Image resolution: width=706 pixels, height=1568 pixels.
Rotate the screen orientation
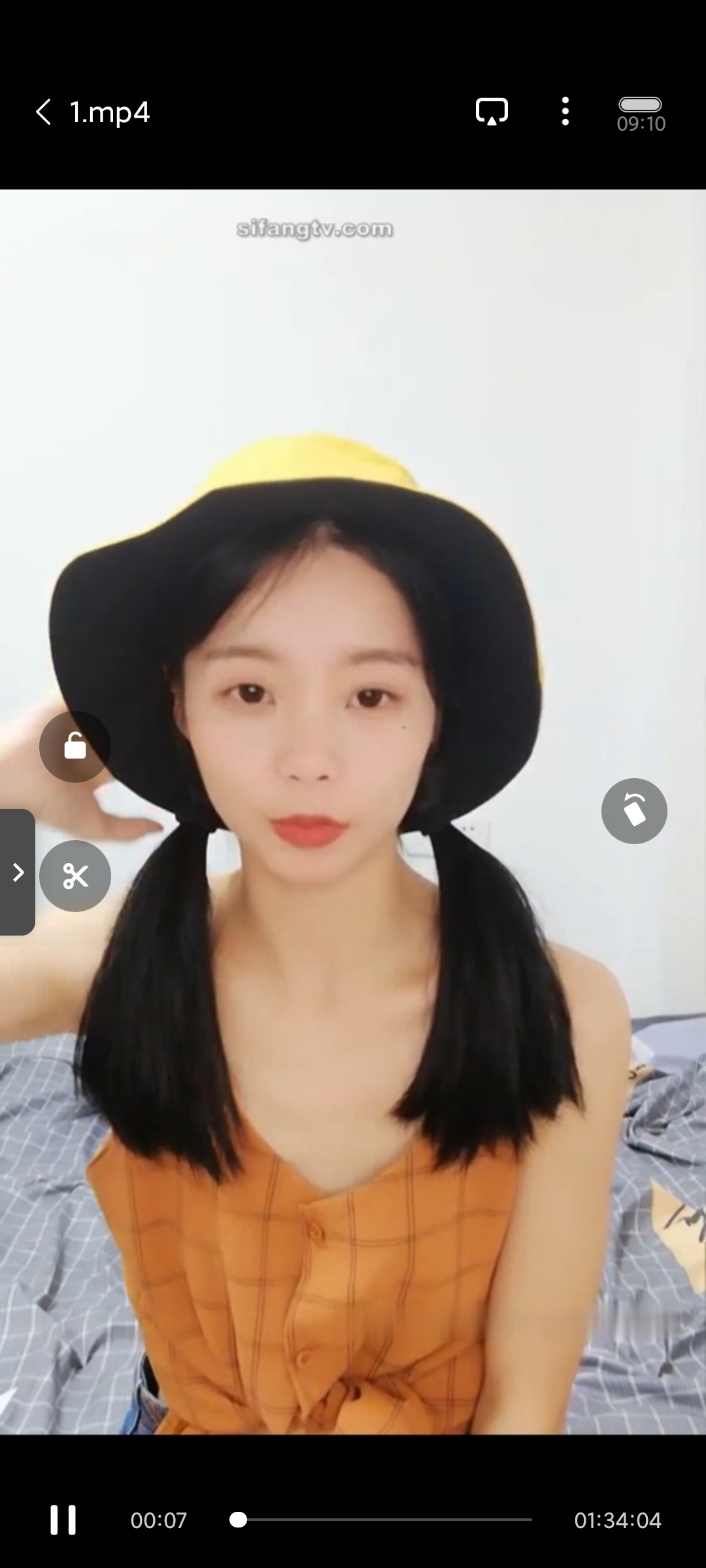(634, 811)
